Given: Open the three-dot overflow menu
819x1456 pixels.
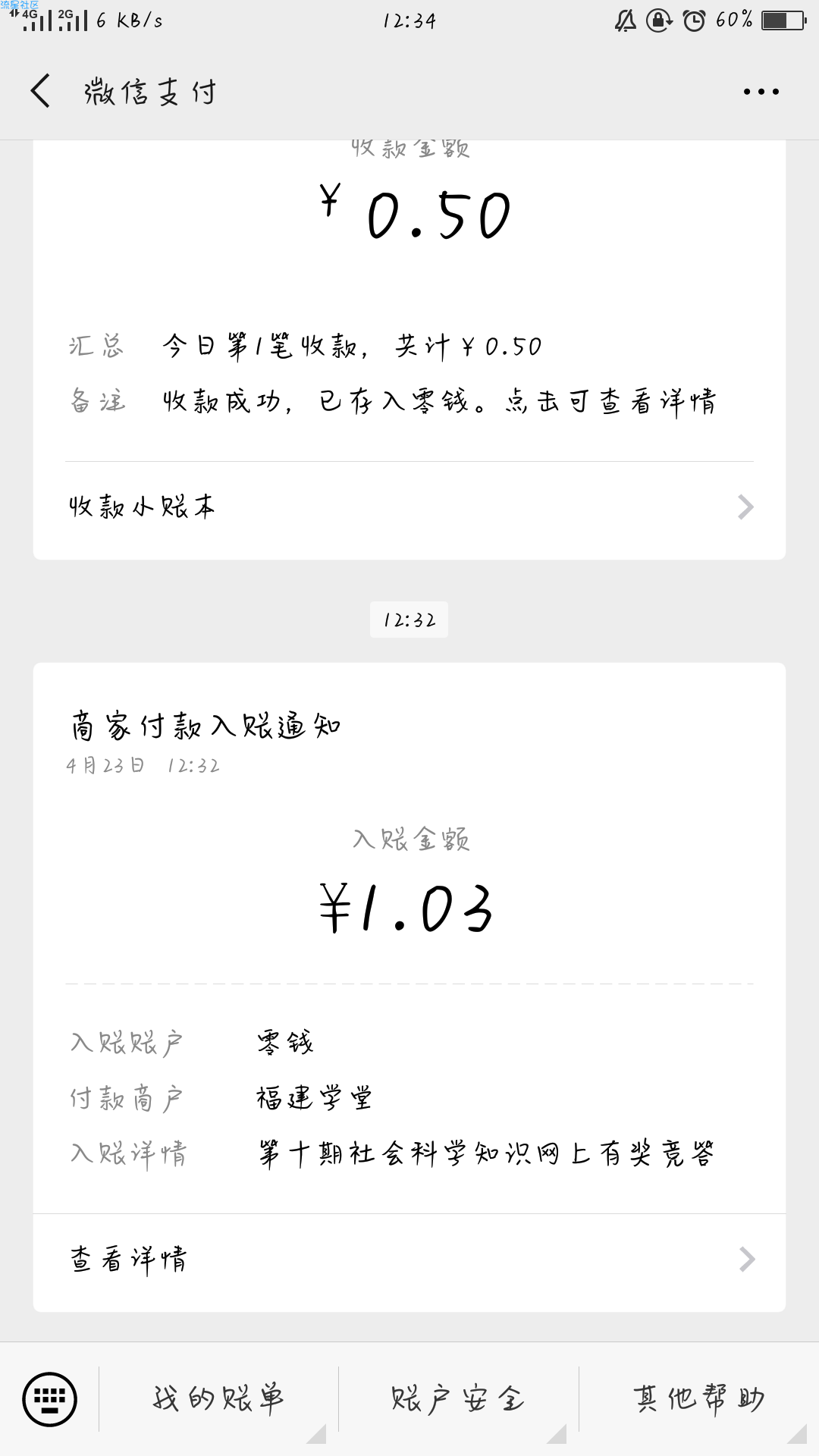Looking at the screenshot, I should (x=761, y=92).
